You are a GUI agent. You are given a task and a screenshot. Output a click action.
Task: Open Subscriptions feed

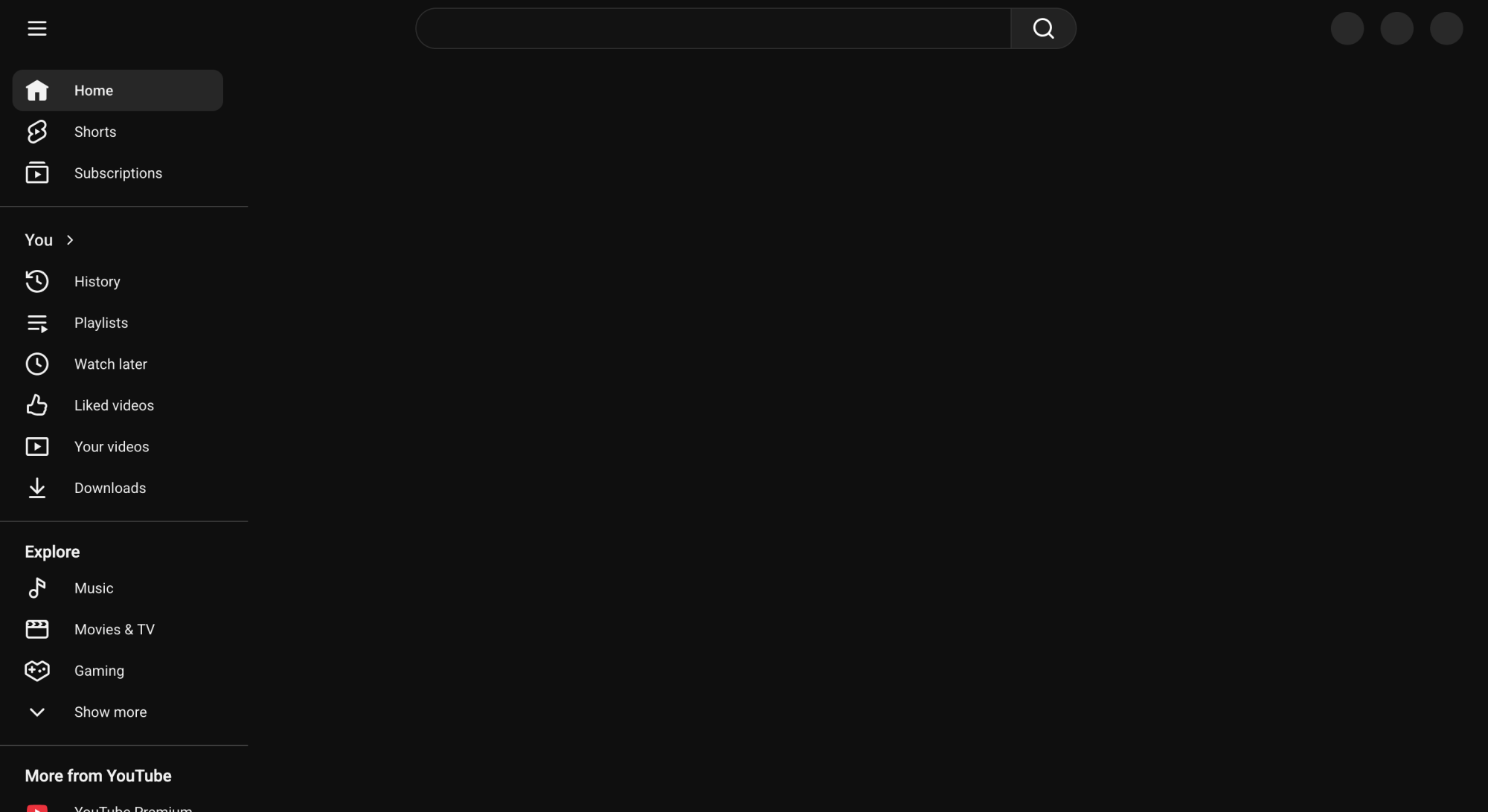(118, 173)
